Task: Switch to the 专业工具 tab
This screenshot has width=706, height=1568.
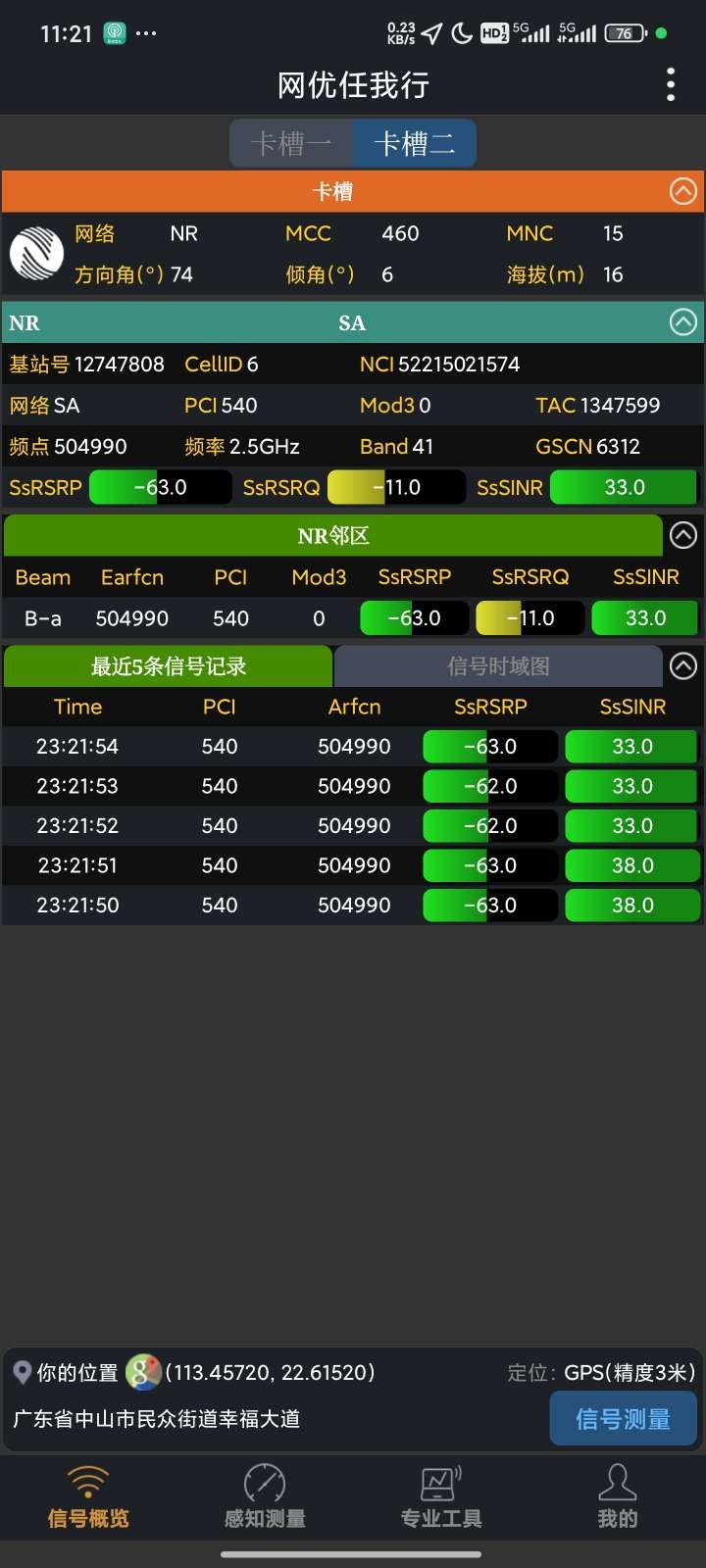Action: point(441,1497)
